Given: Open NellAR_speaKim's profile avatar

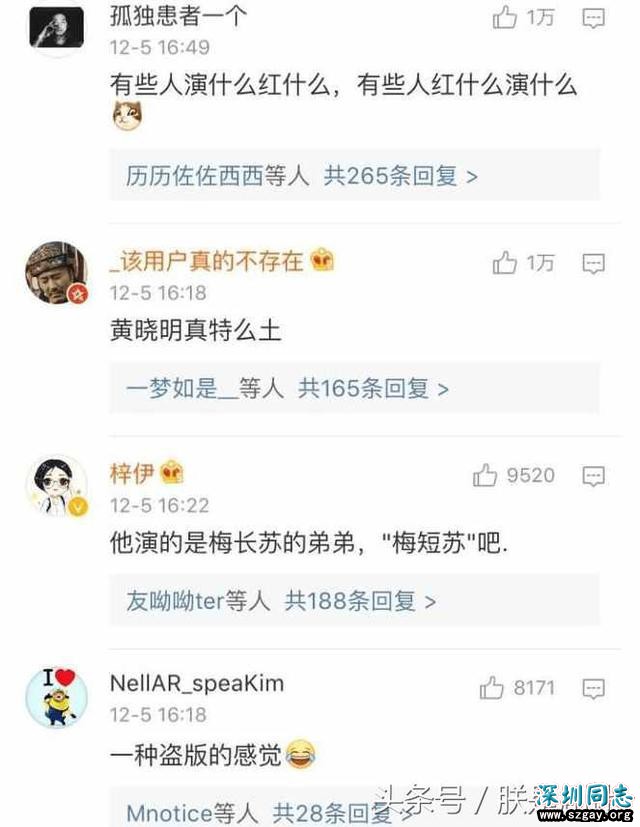Looking at the screenshot, I should pos(55,698).
